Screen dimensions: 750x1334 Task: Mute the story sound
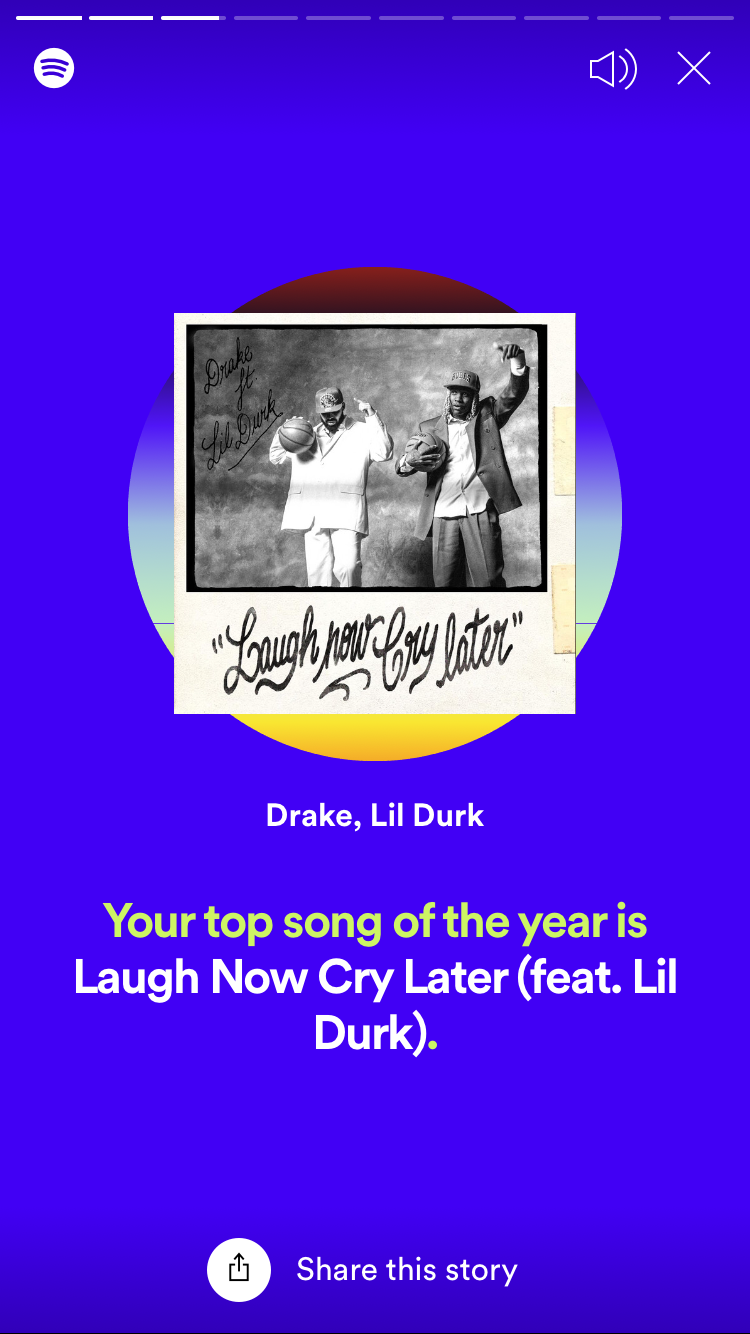click(x=613, y=69)
